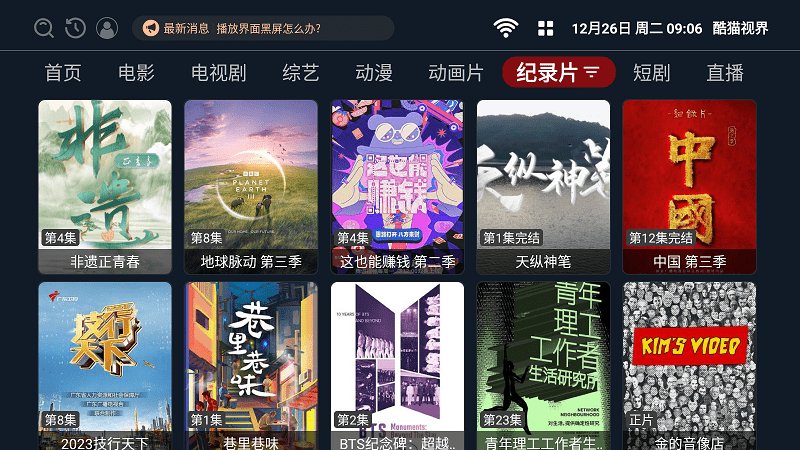Open 地球脉动 第三季 poster
The height and width of the screenshot is (450, 800).
tap(251, 187)
